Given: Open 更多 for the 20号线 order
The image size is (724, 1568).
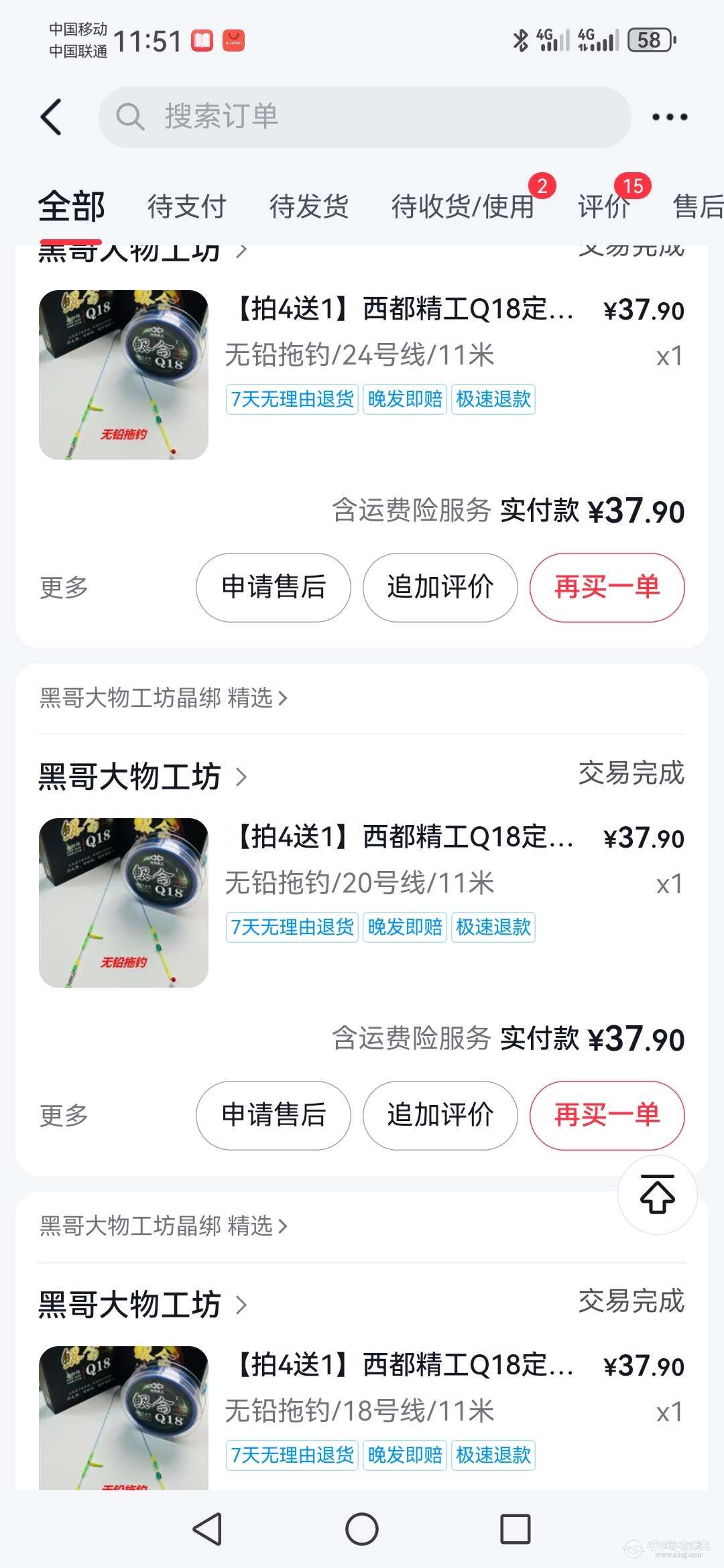Looking at the screenshot, I should pyautogui.click(x=64, y=1116).
